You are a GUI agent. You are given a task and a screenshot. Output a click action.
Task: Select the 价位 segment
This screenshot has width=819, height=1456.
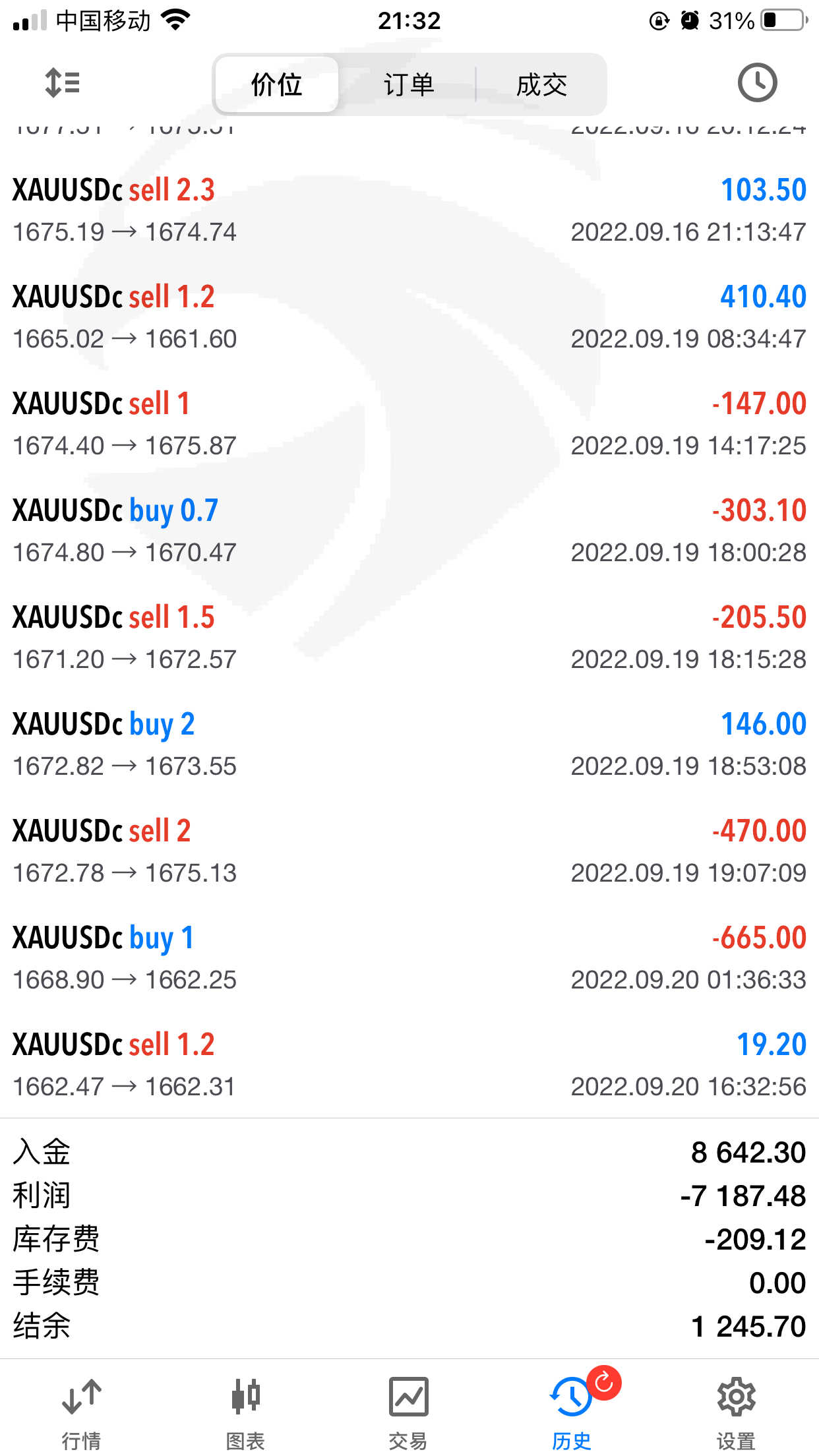pos(277,84)
